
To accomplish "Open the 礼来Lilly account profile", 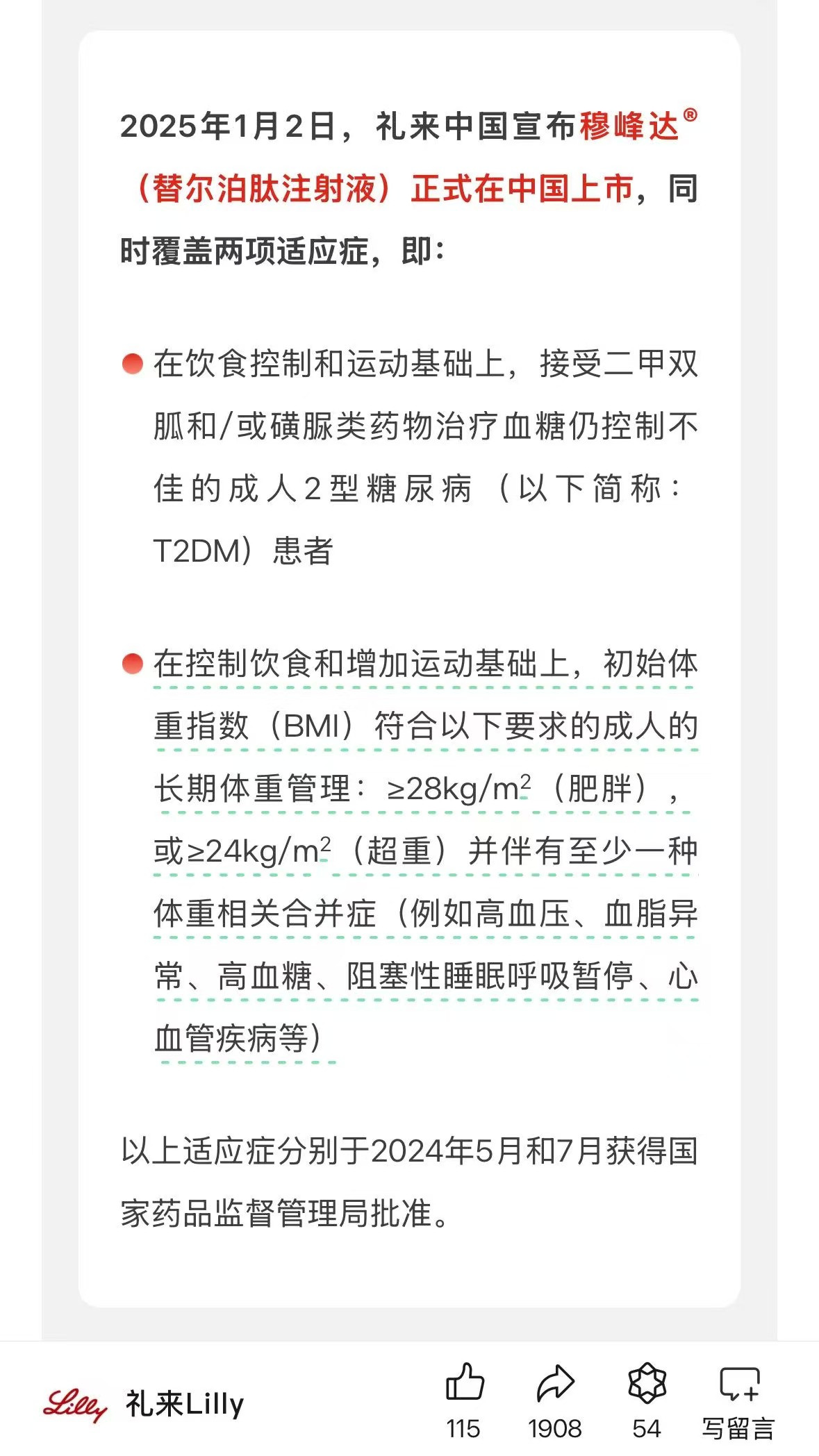I will point(144,1404).
